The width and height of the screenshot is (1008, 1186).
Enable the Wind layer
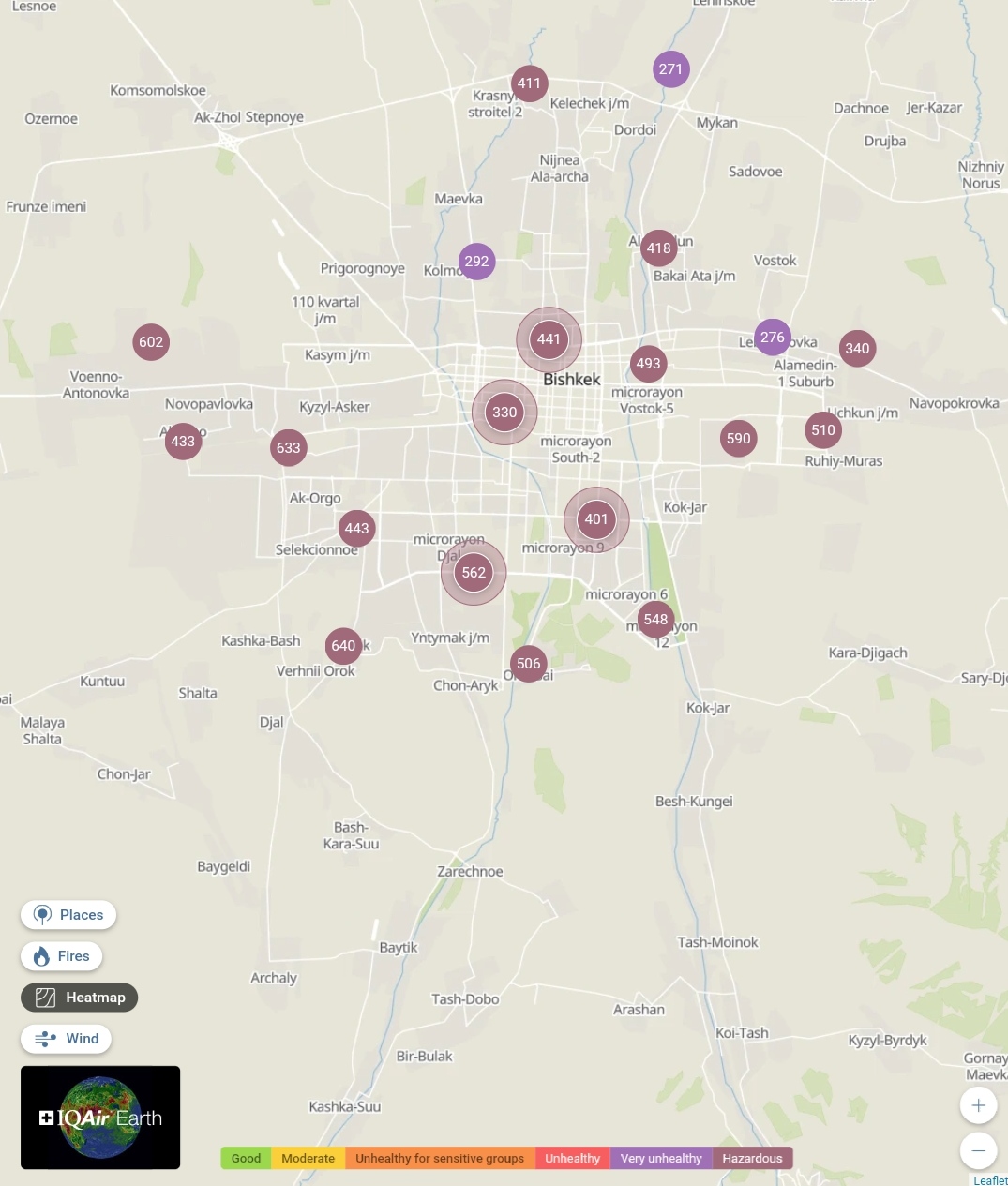pyautogui.click(x=67, y=1039)
